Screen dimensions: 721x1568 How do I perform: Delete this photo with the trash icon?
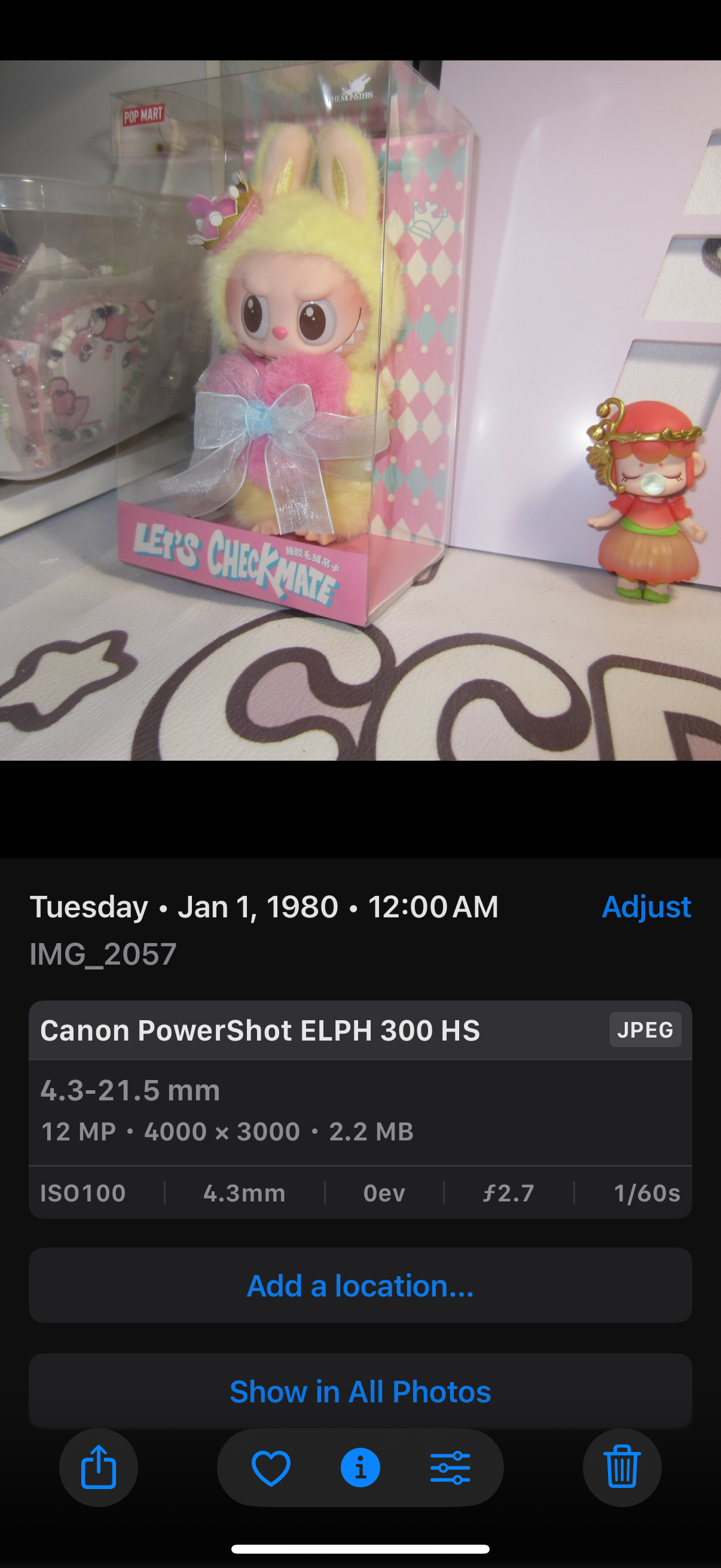click(622, 1468)
